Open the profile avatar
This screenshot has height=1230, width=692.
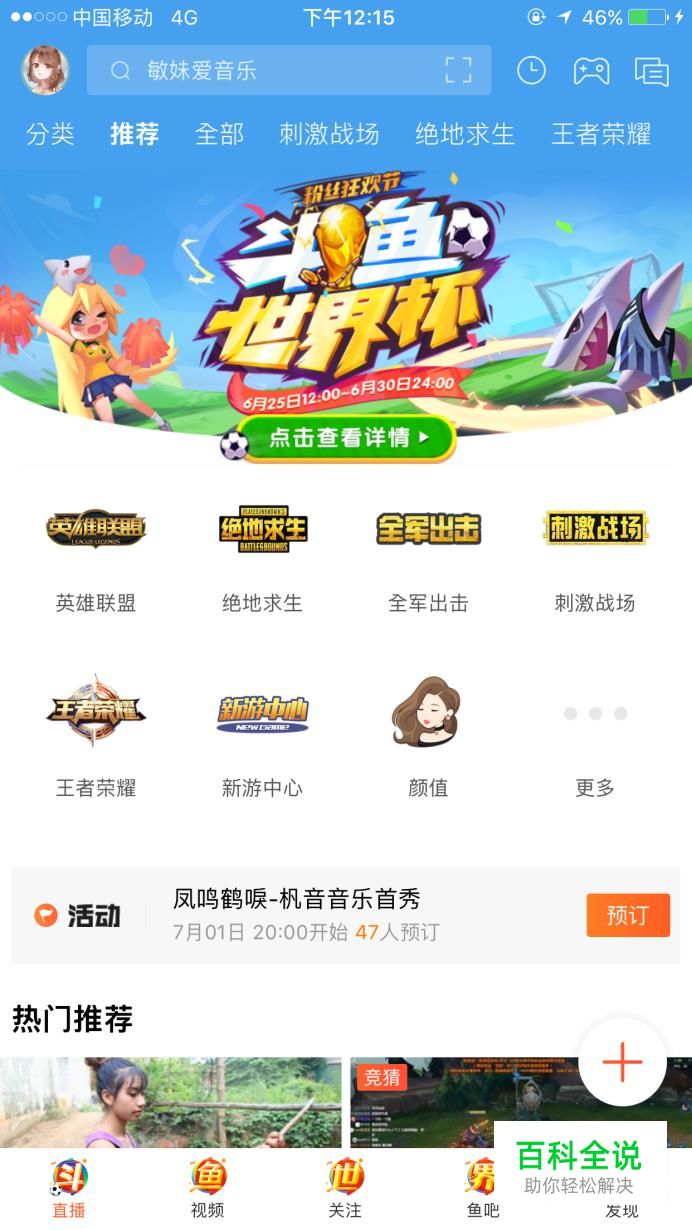click(45, 70)
